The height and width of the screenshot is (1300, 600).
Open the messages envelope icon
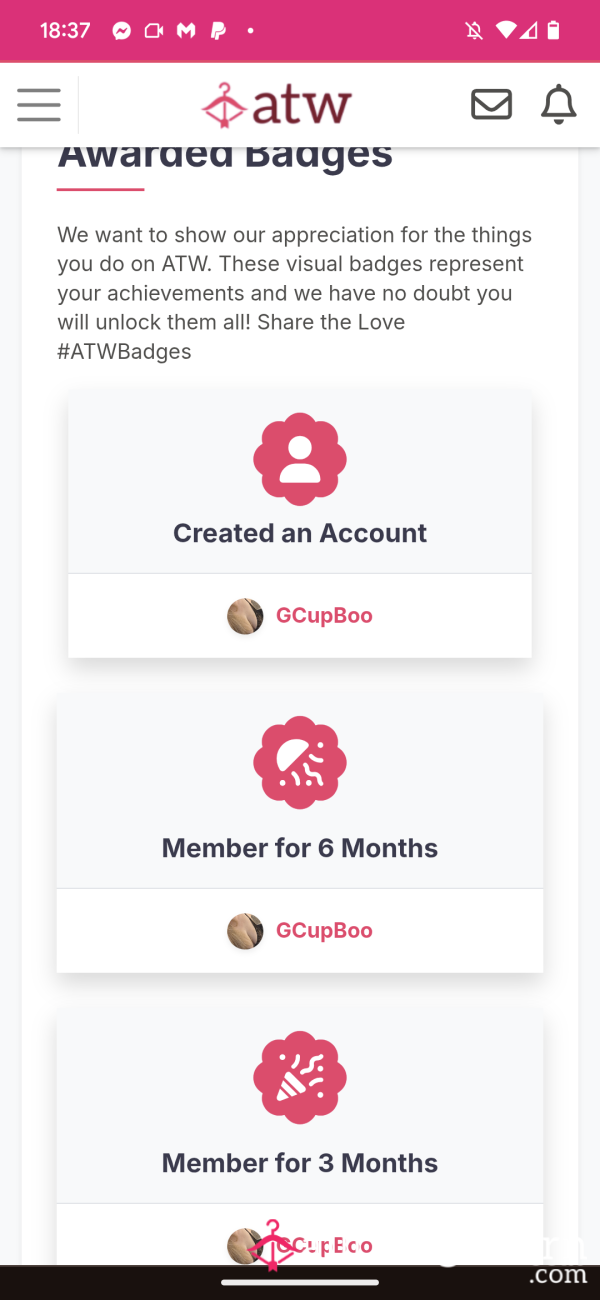pyautogui.click(x=491, y=105)
